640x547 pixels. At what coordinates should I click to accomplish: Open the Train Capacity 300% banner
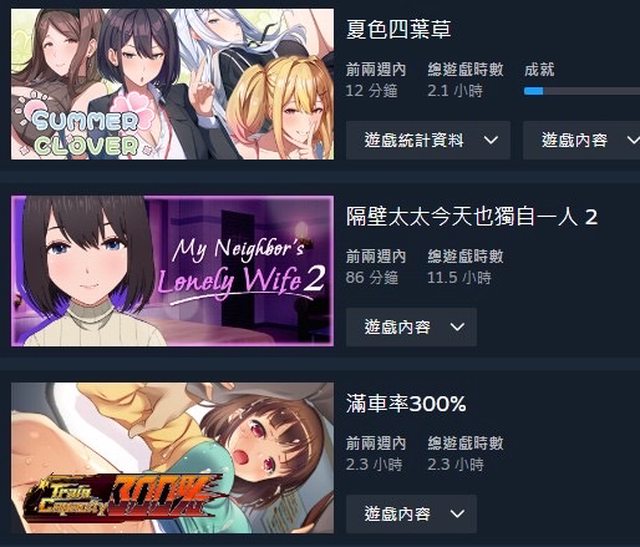(x=172, y=458)
